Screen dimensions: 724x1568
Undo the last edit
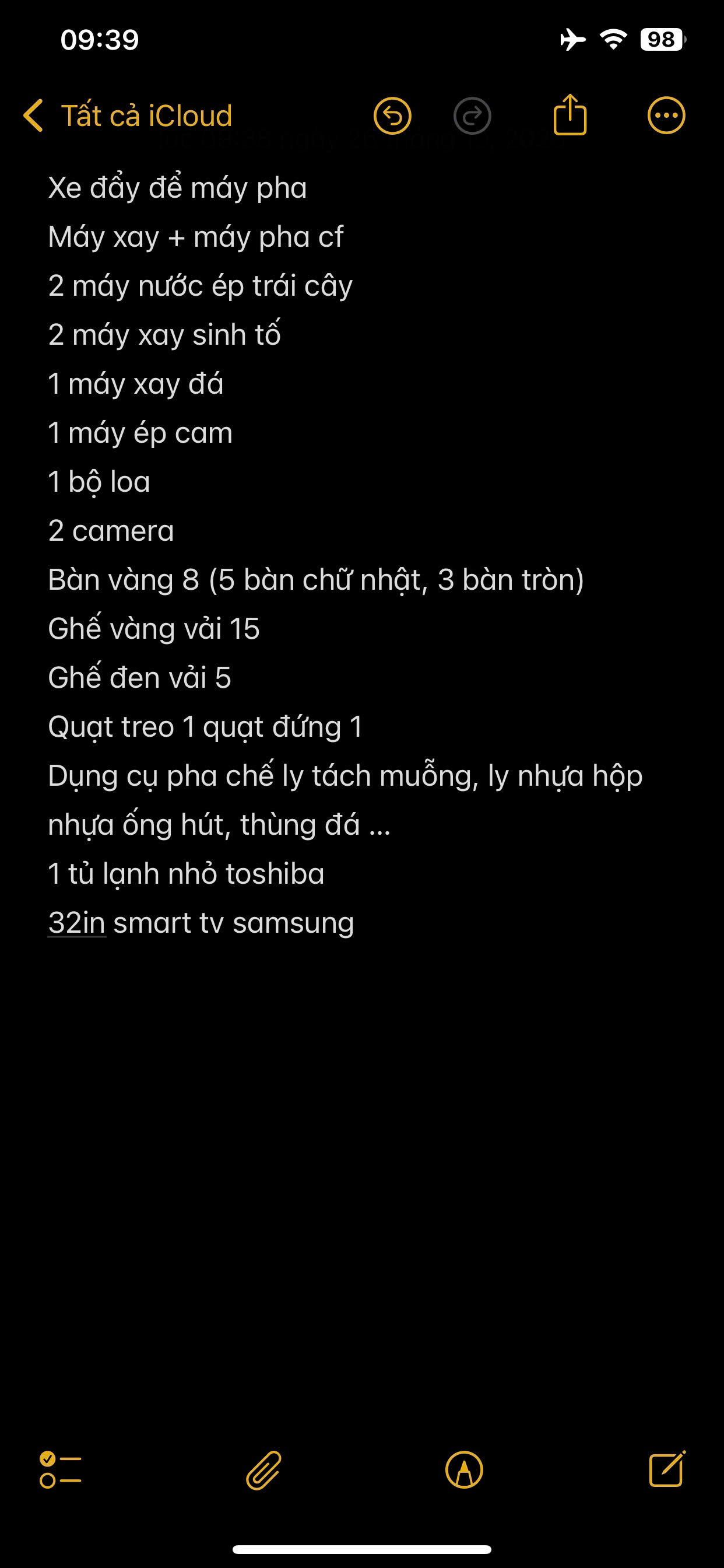[x=392, y=116]
